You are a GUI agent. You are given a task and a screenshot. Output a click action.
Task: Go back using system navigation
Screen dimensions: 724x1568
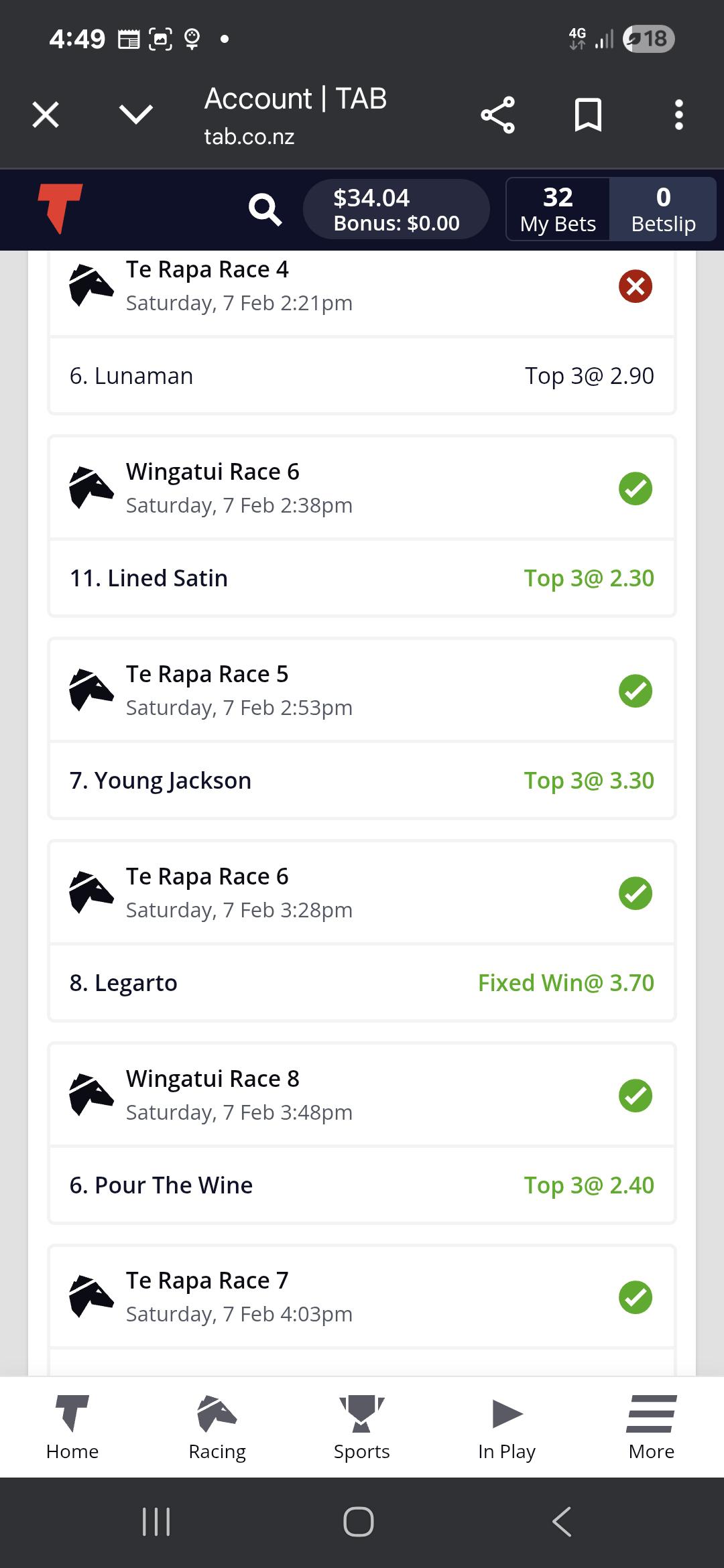(x=562, y=1522)
